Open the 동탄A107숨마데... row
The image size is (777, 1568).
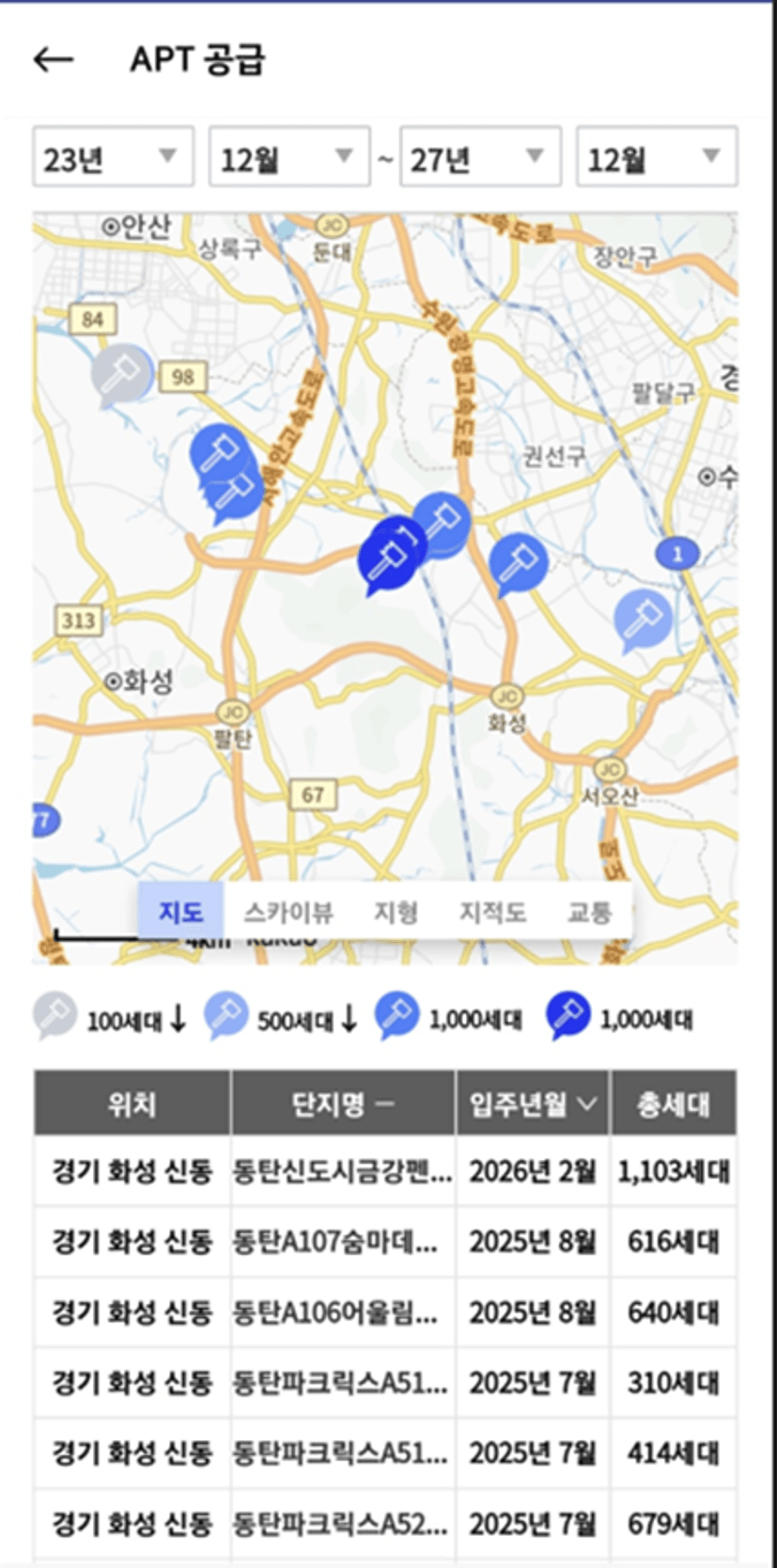tap(385, 1242)
